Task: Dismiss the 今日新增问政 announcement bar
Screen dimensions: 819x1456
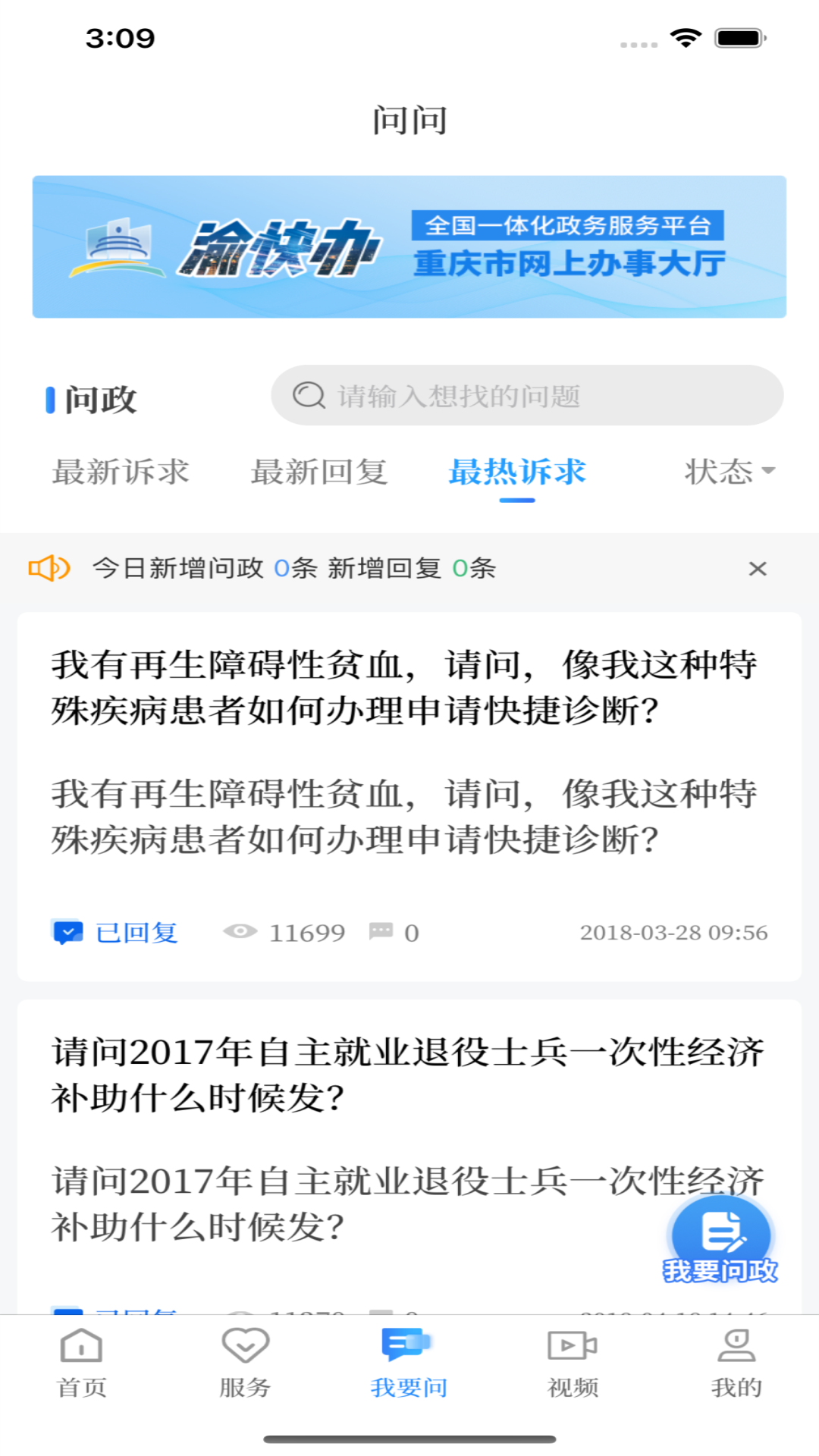Action: (x=758, y=568)
